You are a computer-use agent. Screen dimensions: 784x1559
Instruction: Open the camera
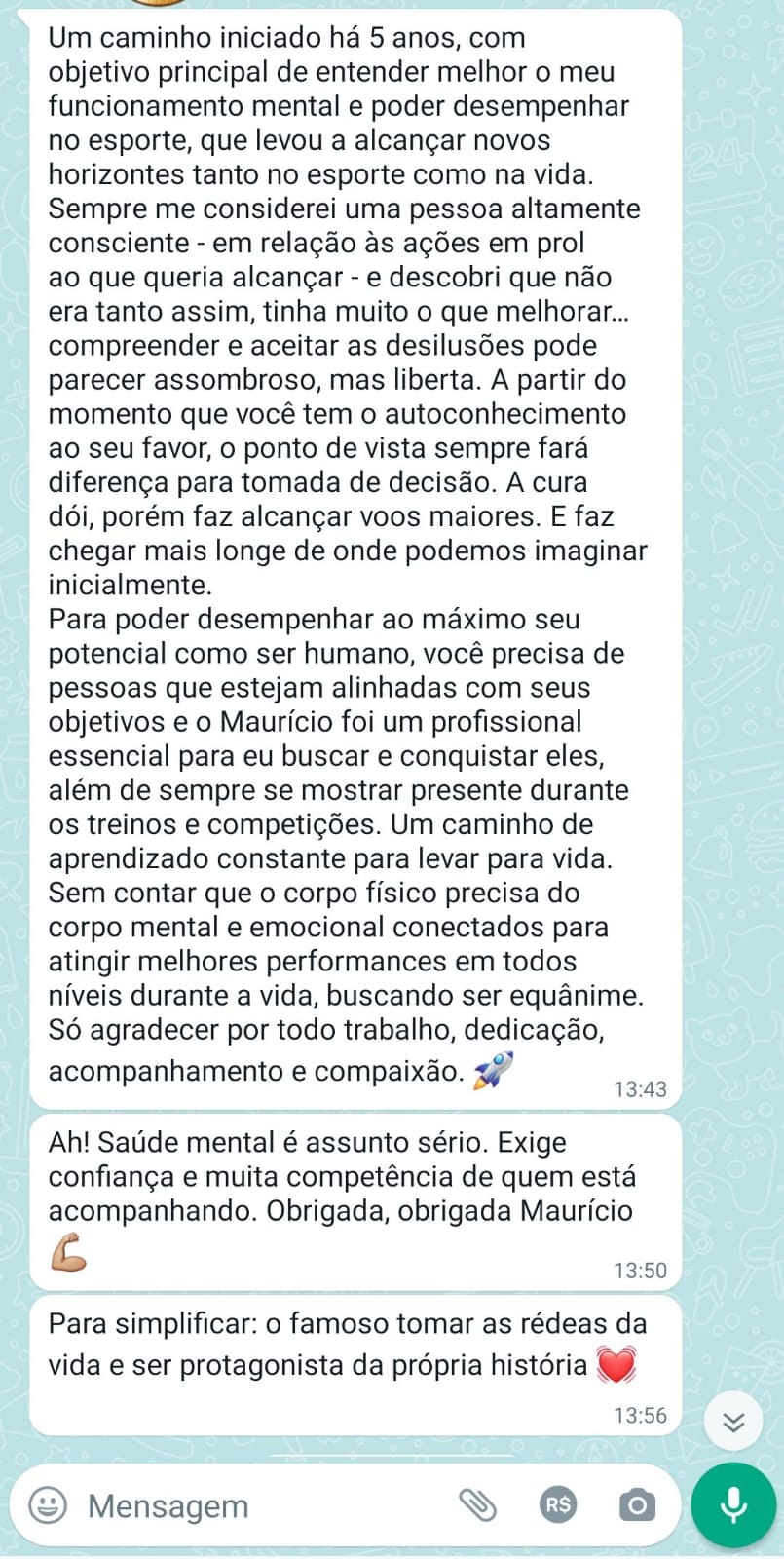pyautogui.click(x=637, y=1505)
